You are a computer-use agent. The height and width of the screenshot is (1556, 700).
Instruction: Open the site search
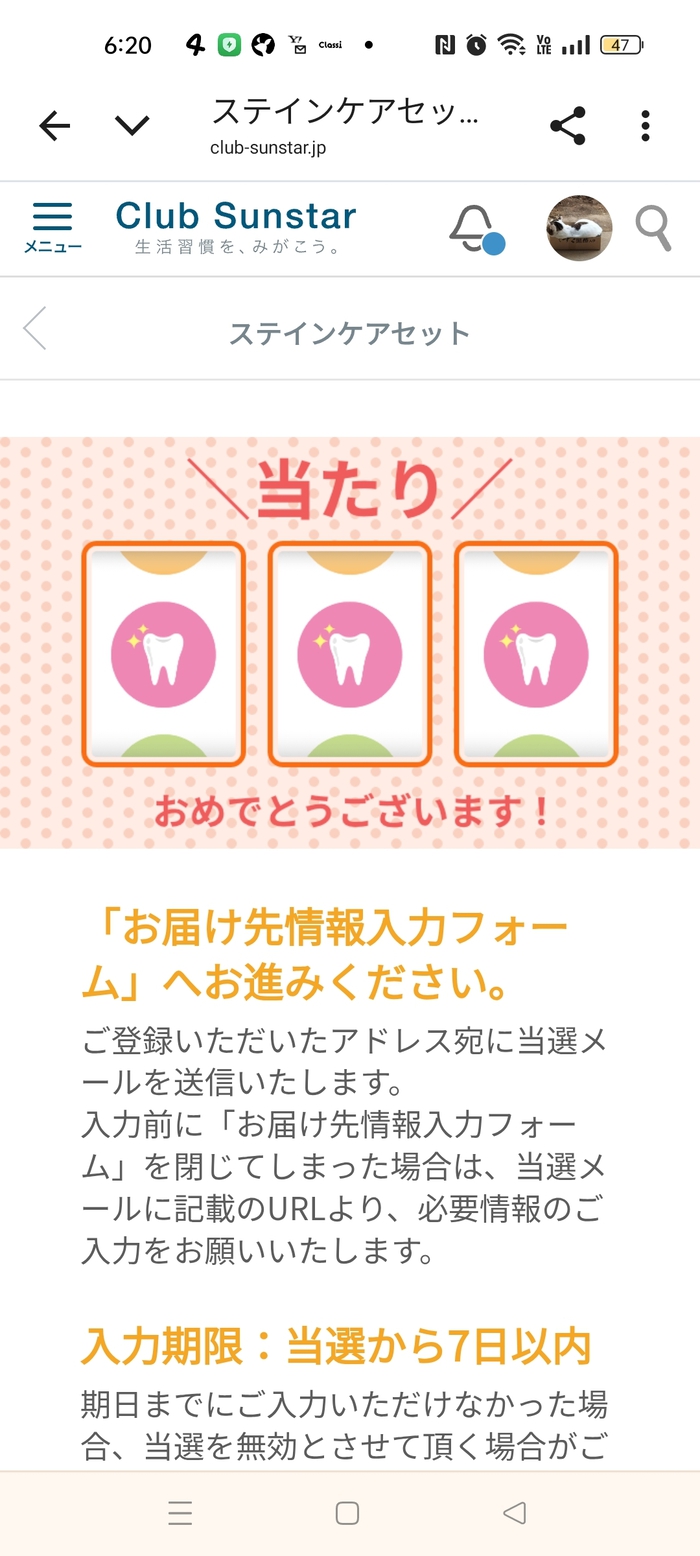point(653,228)
